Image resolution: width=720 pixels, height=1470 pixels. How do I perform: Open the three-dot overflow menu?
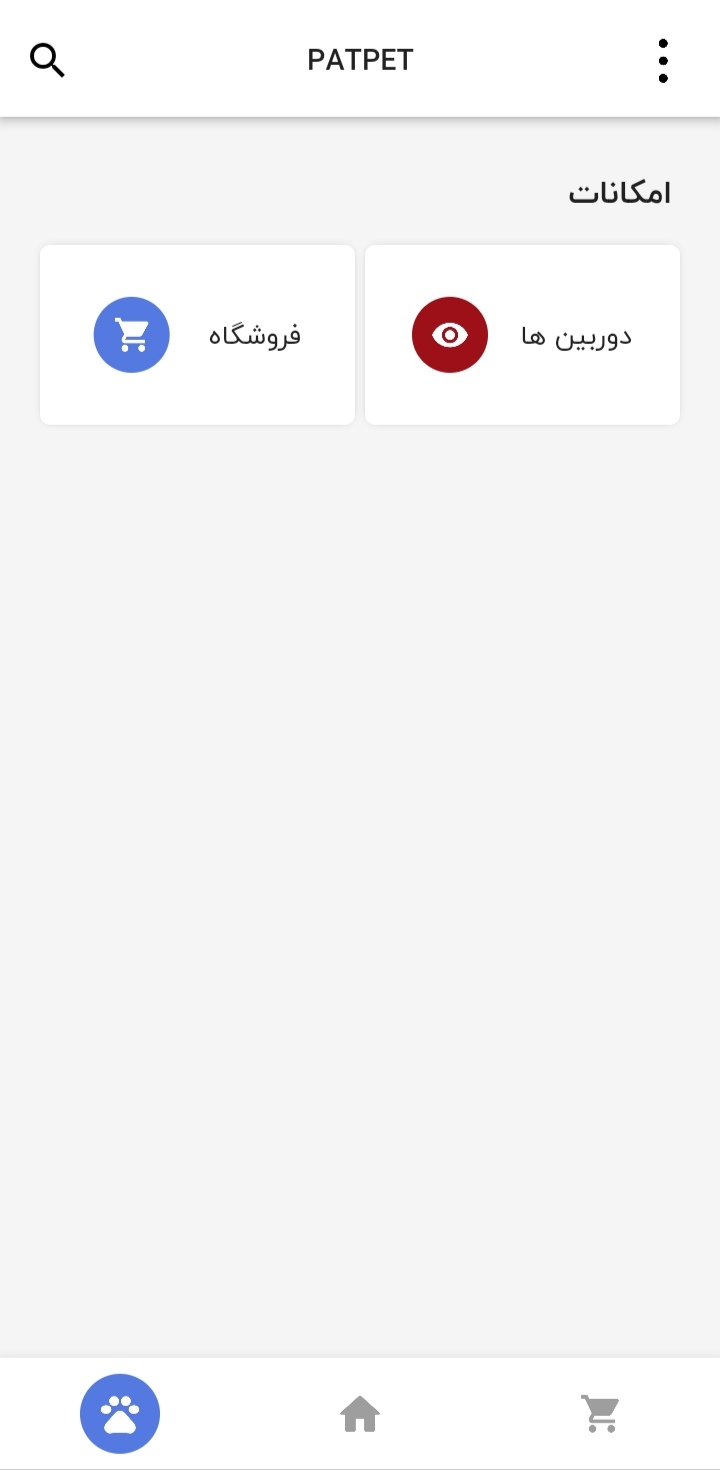click(x=663, y=60)
